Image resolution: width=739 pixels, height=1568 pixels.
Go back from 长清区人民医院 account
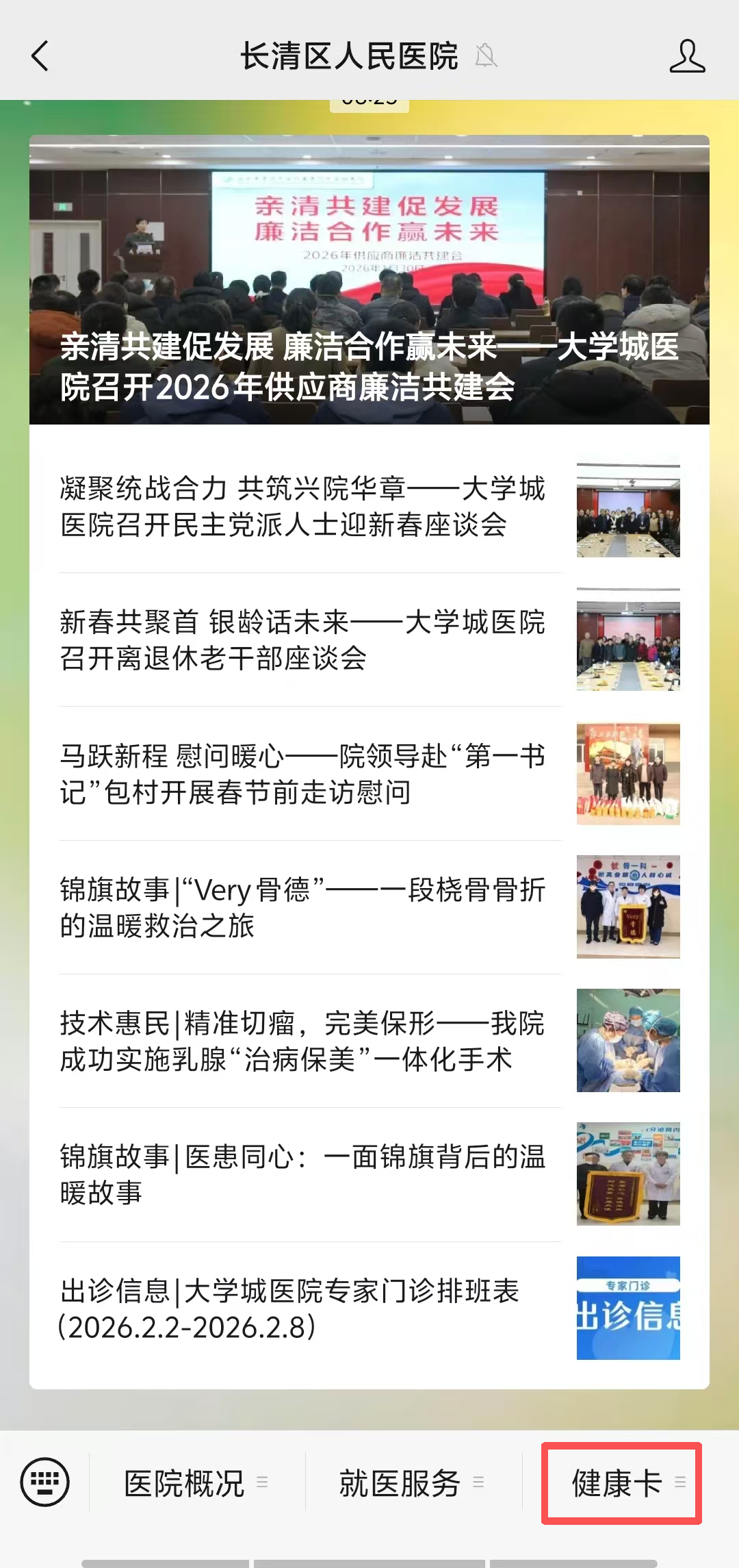coord(40,56)
